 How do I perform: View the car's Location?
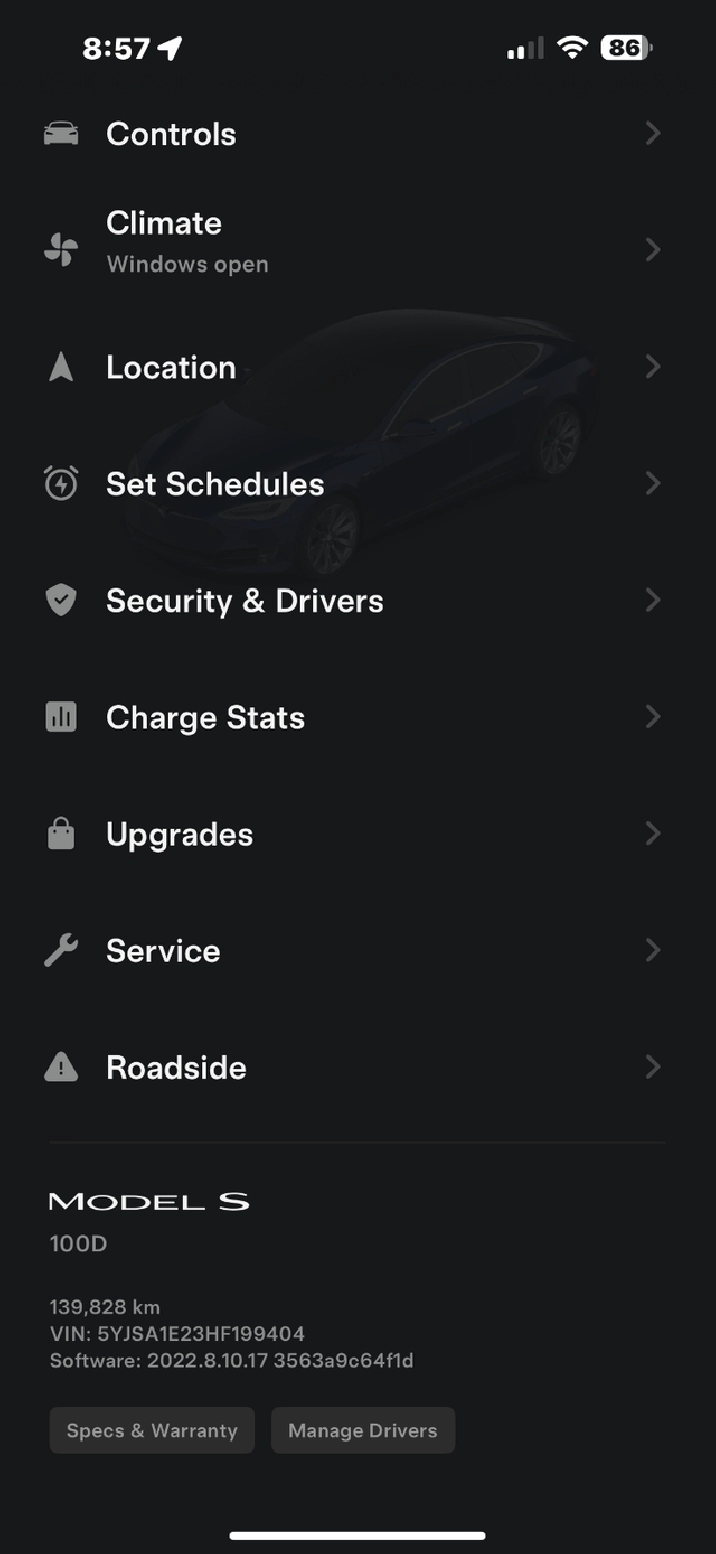171,368
